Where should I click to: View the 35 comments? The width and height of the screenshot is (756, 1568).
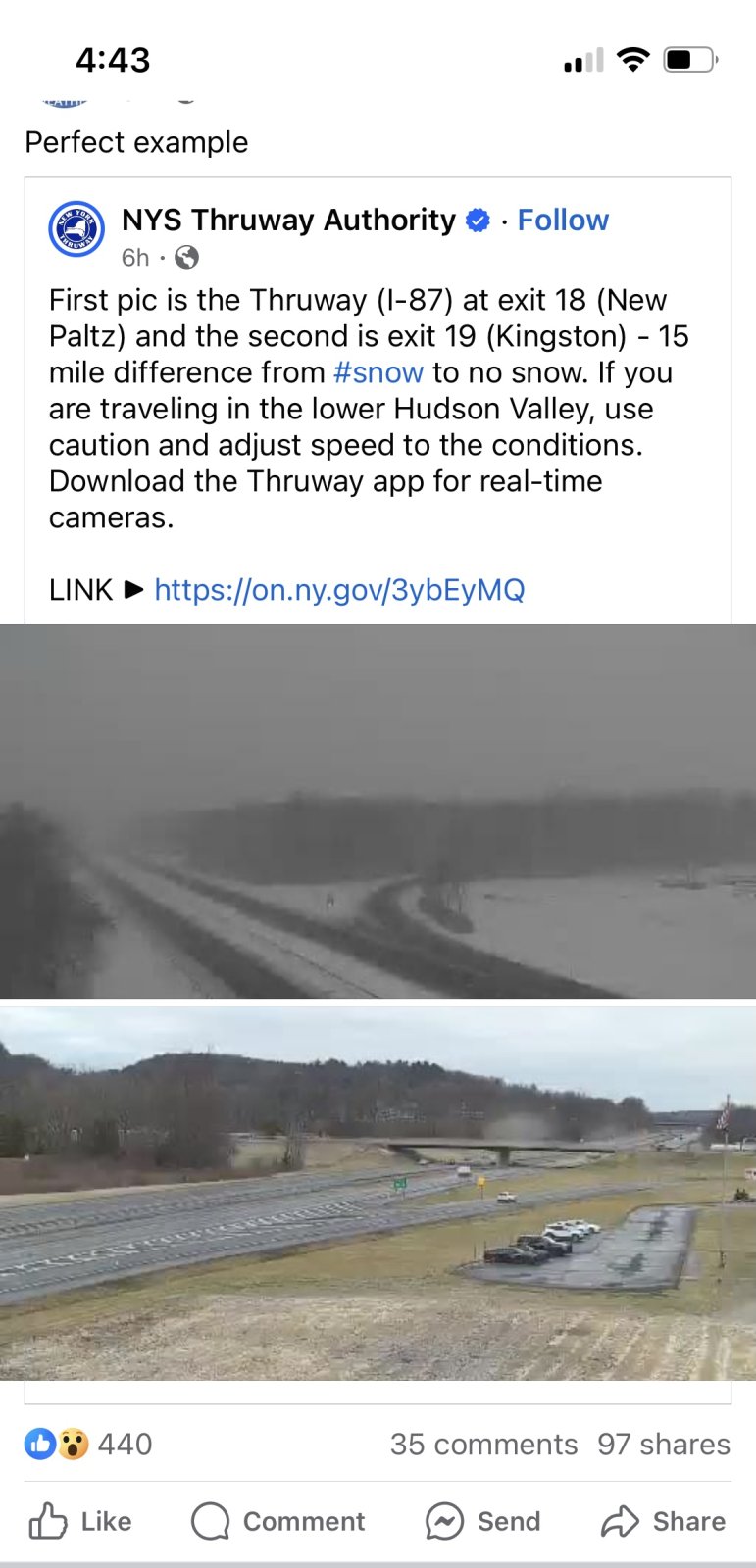[483, 1444]
